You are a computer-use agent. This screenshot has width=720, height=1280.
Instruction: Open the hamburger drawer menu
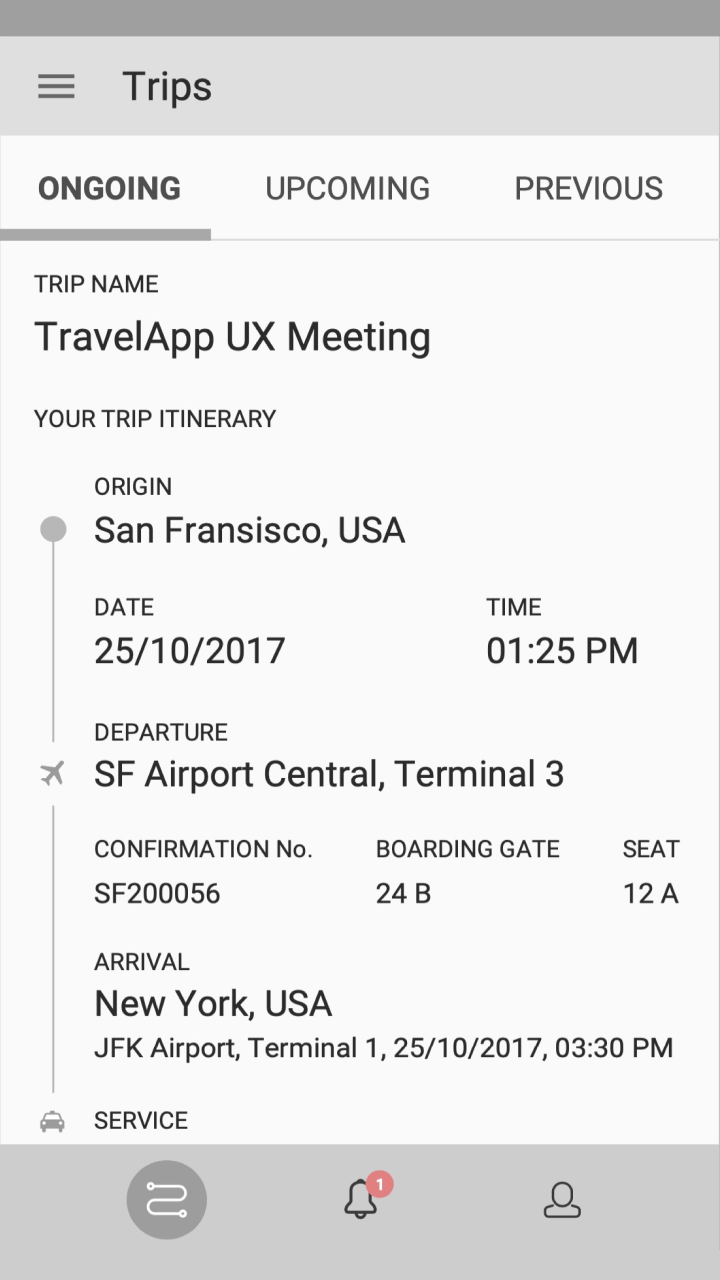pyautogui.click(x=56, y=87)
